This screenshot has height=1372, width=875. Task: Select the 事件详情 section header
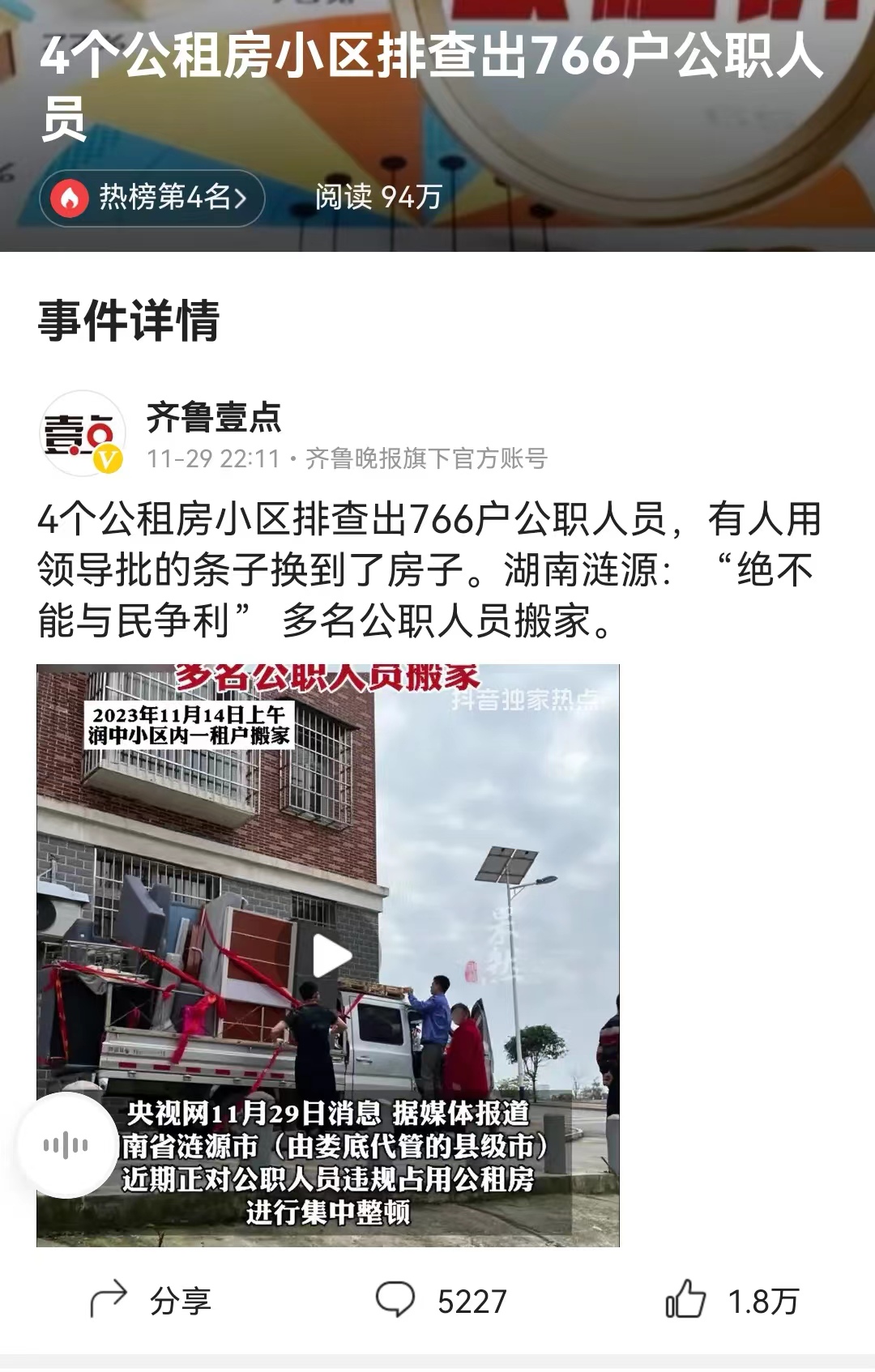(130, 320)
